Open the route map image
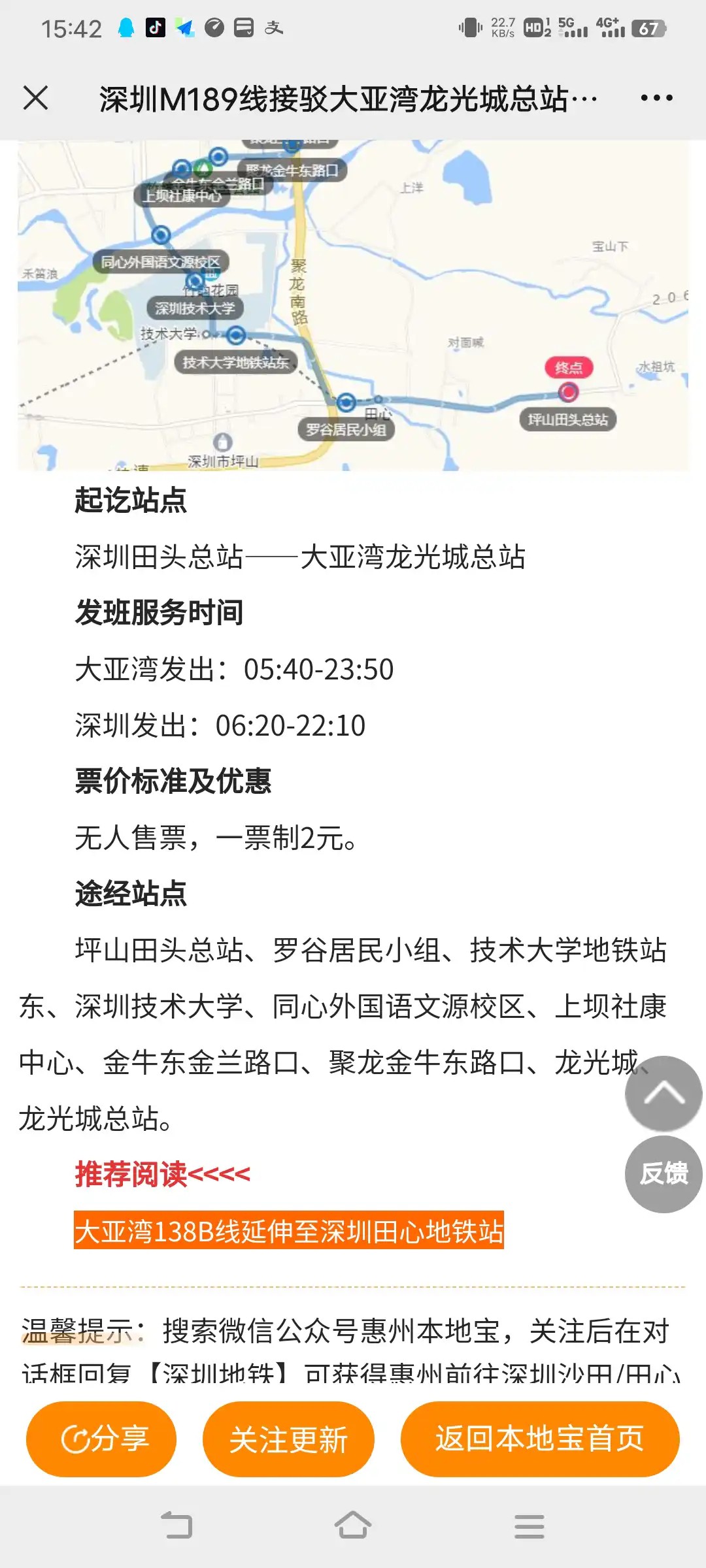Viewport: 706px width, 1568px height. click(x=353, y=305)
